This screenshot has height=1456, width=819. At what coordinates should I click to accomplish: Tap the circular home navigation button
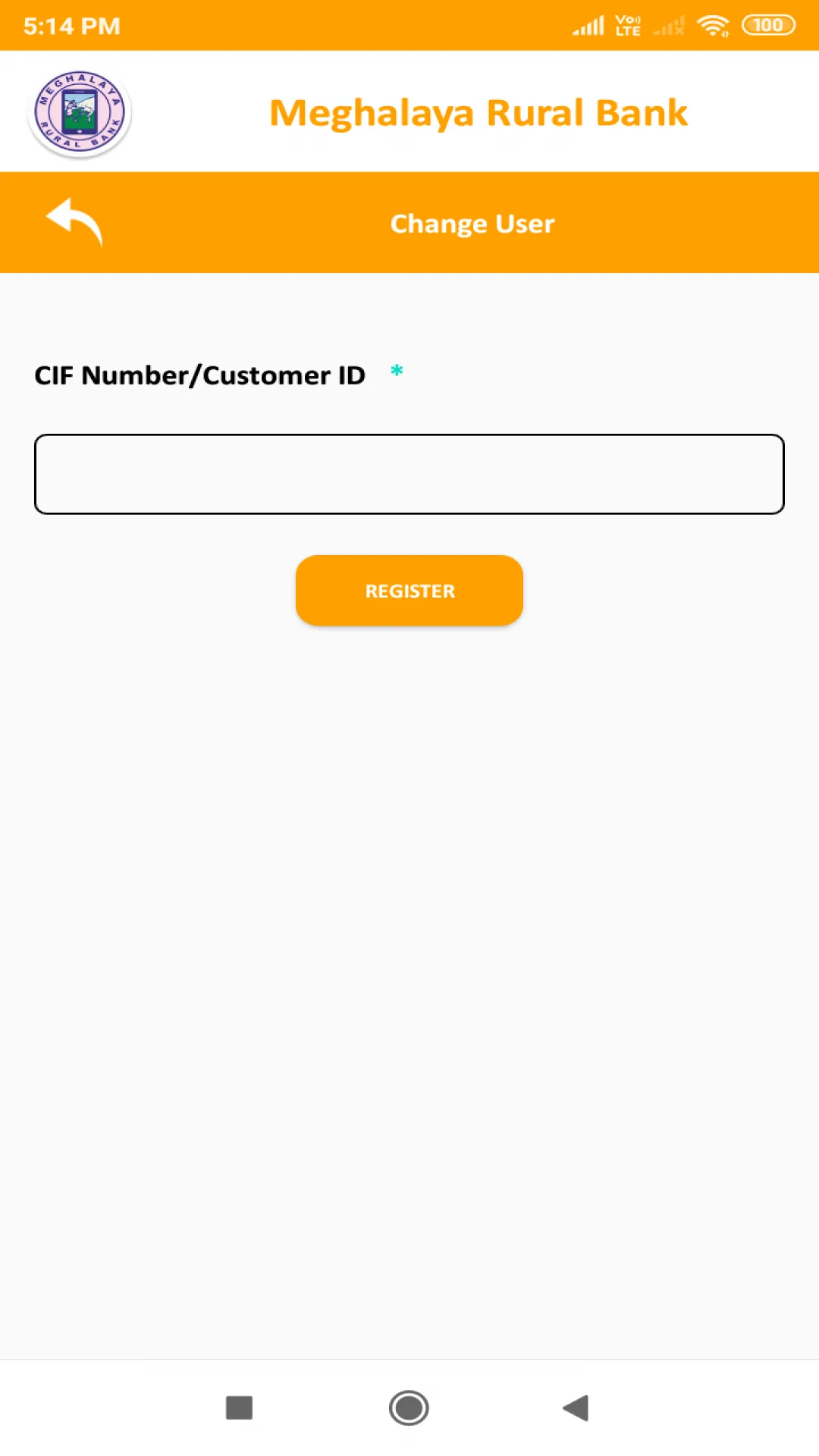[x=409, y=1408]
